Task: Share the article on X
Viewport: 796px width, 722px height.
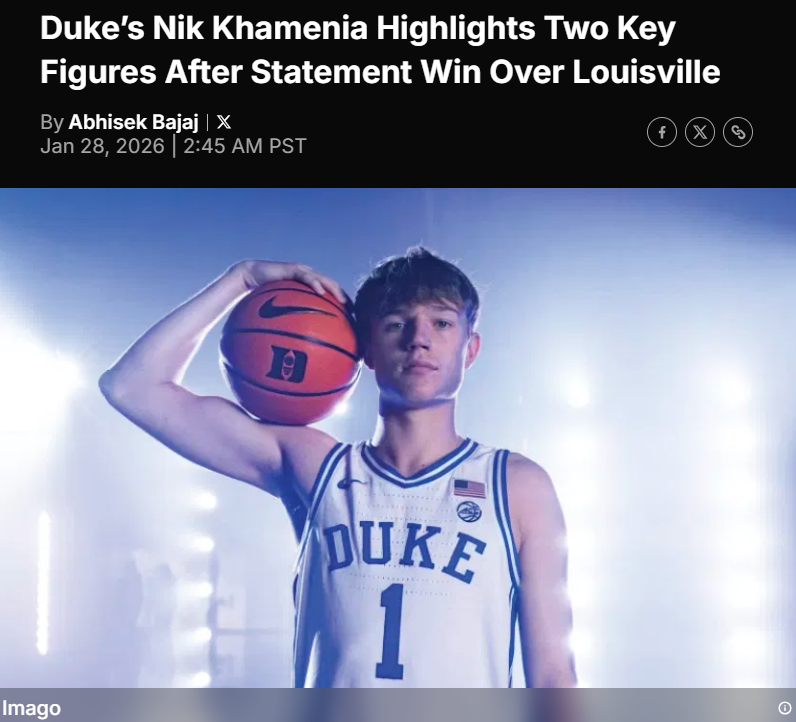Action: 700,132
